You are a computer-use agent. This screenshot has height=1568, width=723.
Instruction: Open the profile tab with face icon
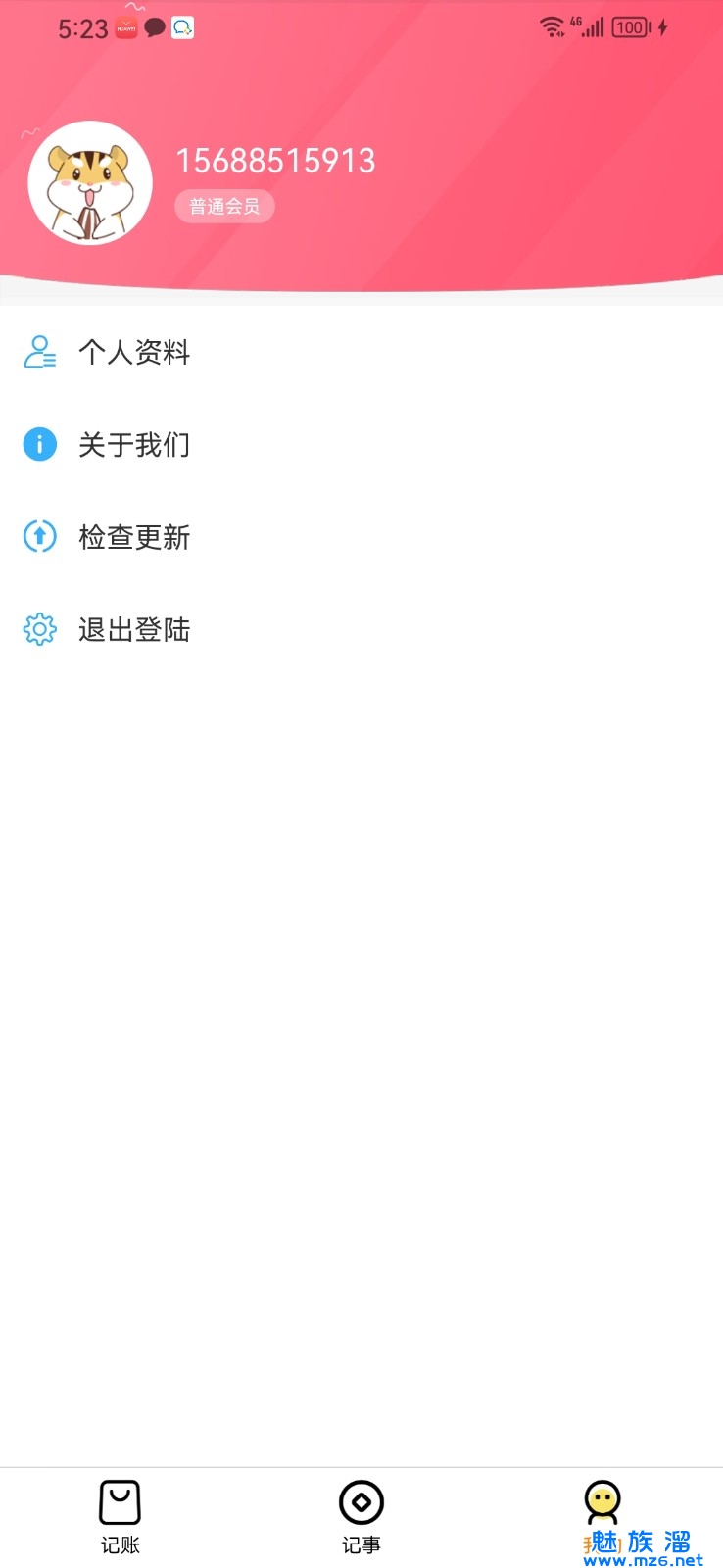[602, 1509]
